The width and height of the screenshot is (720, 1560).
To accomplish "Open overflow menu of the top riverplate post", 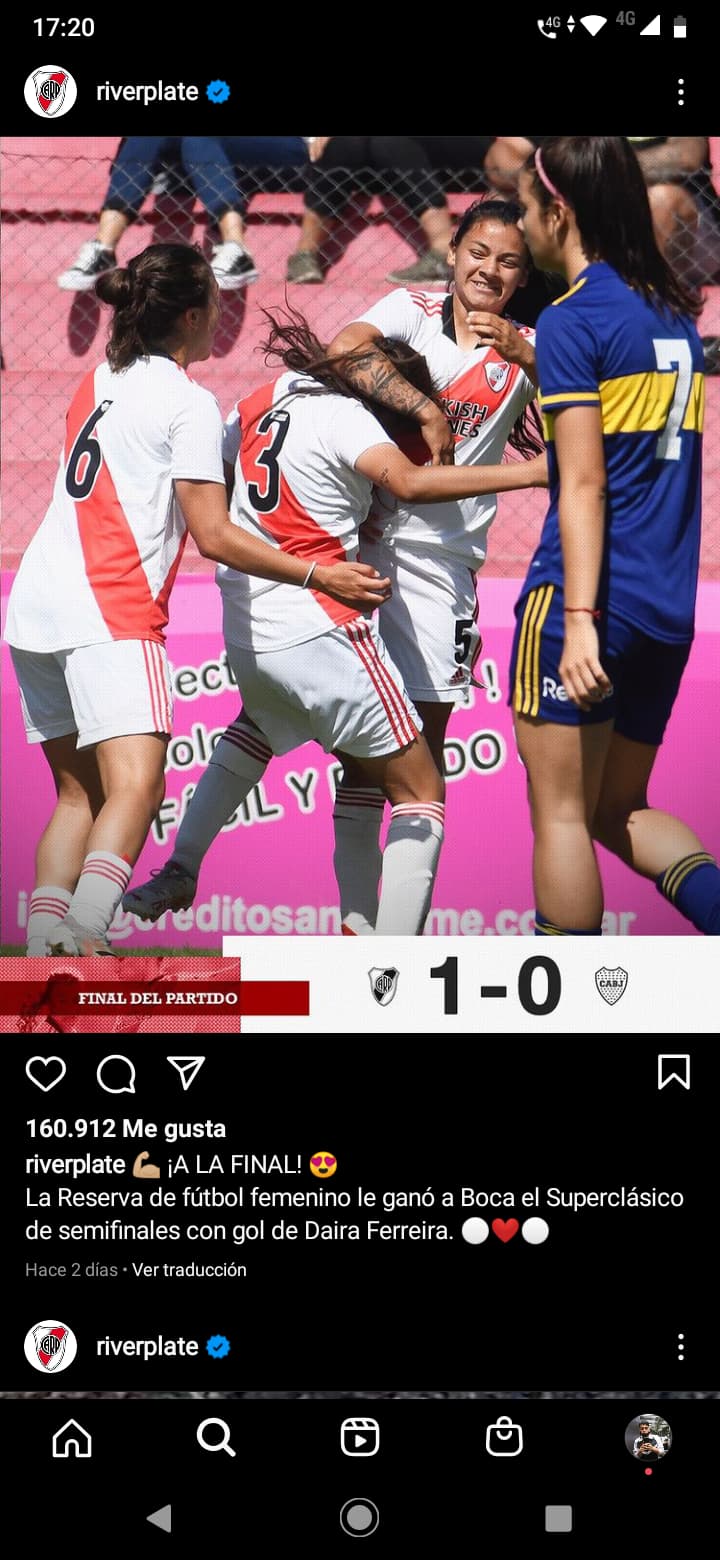I will click(x=680, y=92).
